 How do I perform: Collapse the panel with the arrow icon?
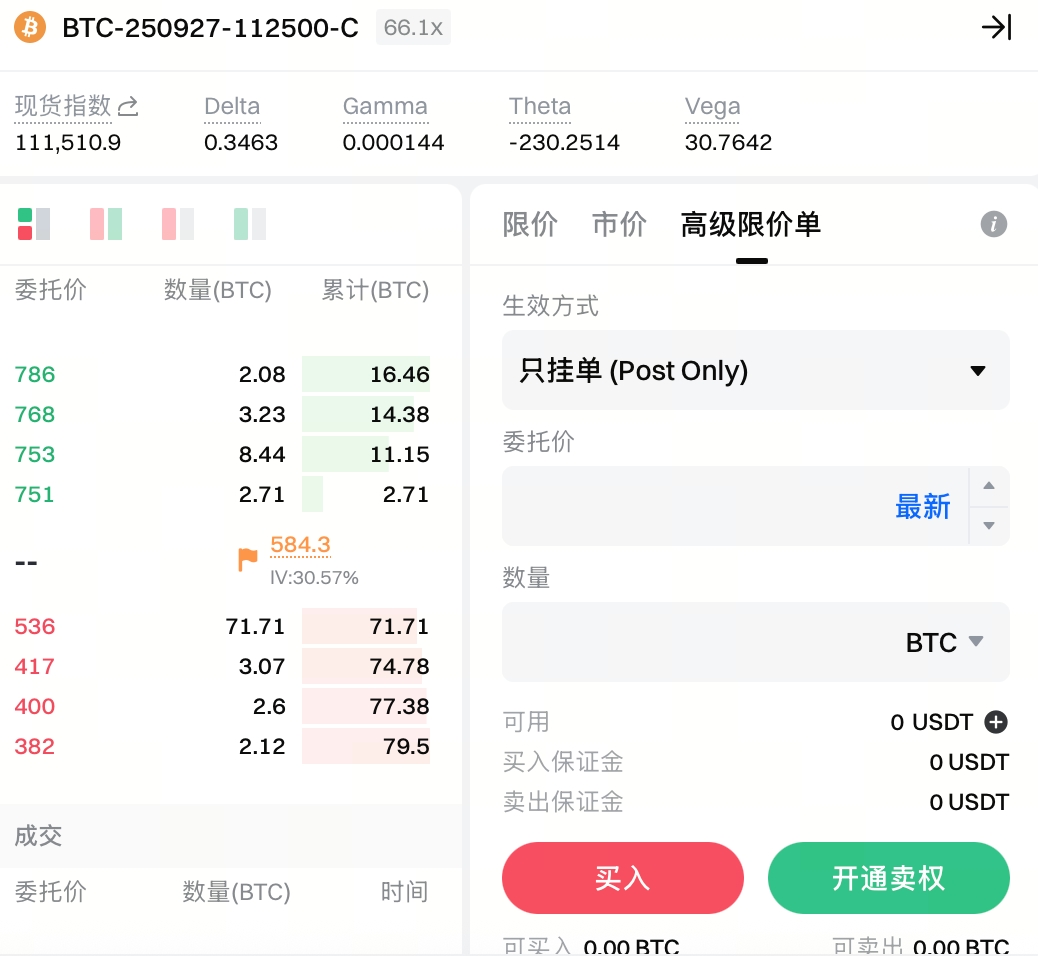point(996,27)
